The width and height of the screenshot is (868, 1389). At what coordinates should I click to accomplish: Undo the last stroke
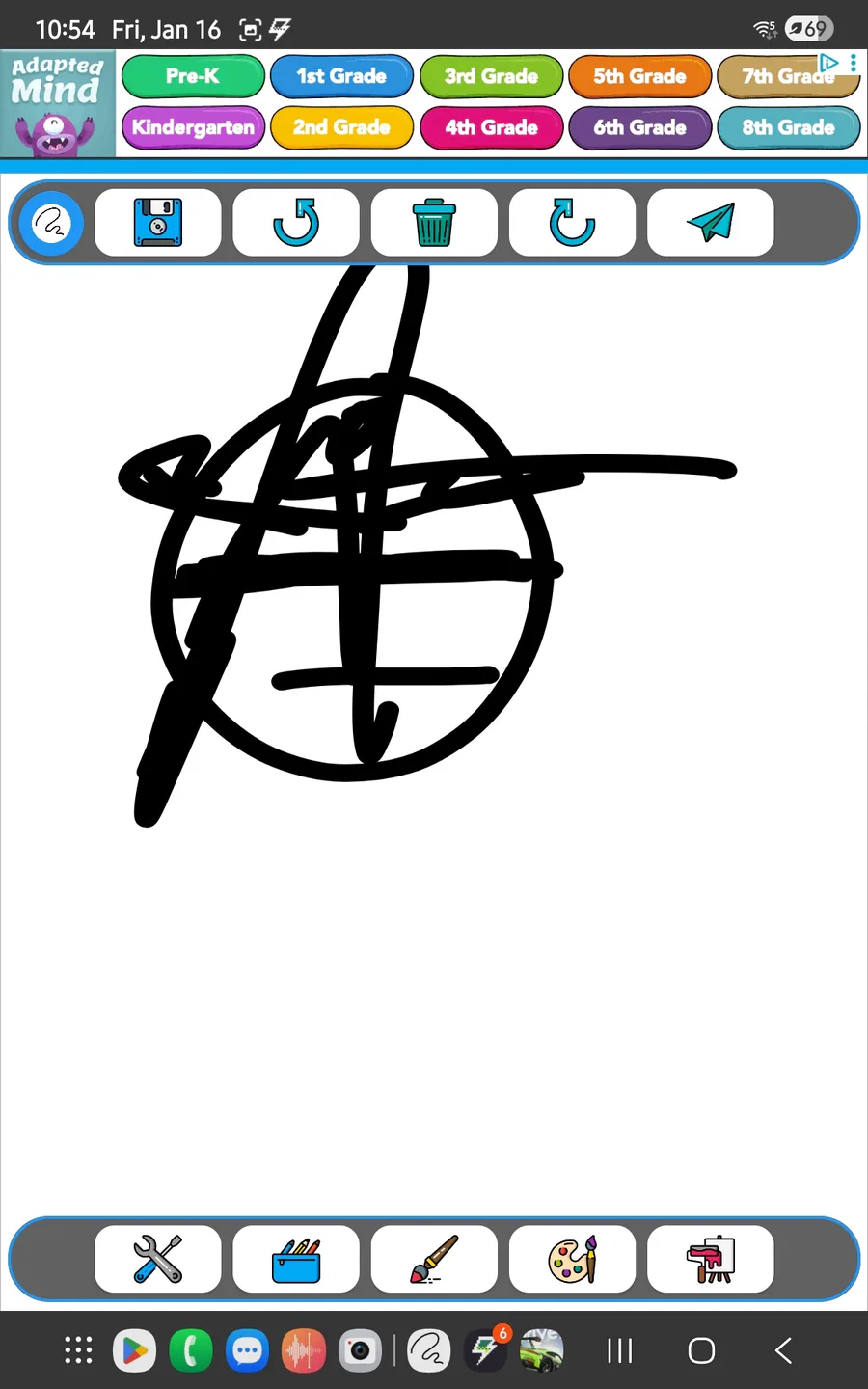click(x=295, y=223)
